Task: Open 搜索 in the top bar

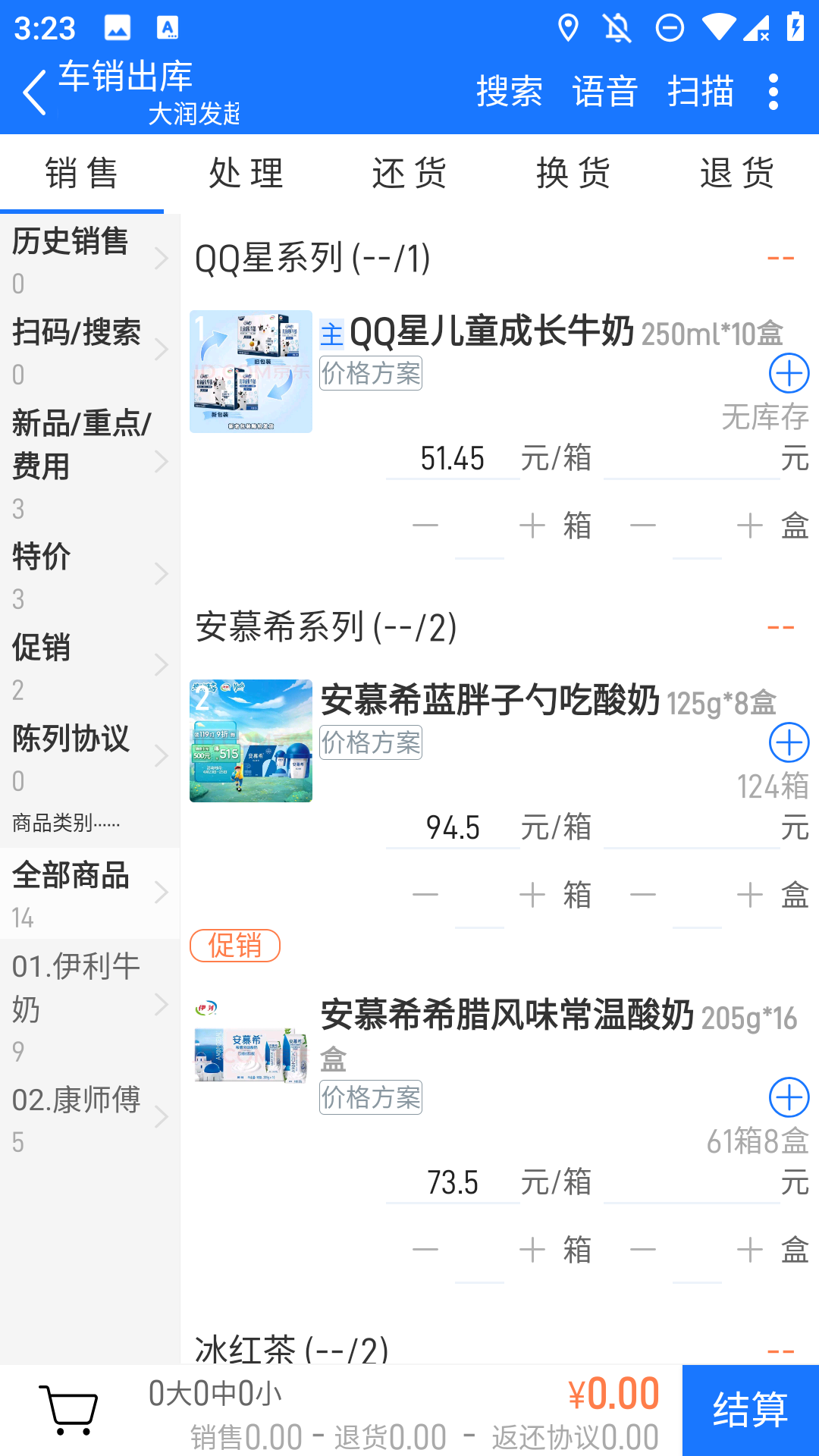Action: click(x=509, y=92)
